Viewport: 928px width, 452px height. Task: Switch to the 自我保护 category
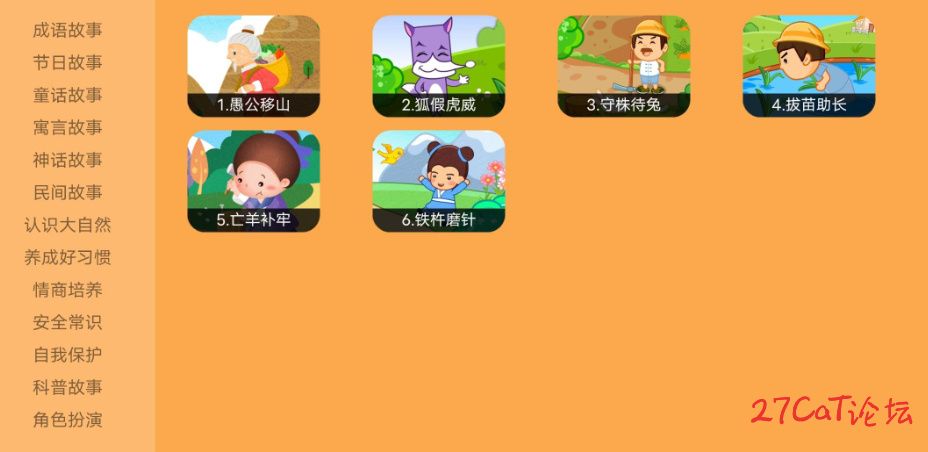67,355
